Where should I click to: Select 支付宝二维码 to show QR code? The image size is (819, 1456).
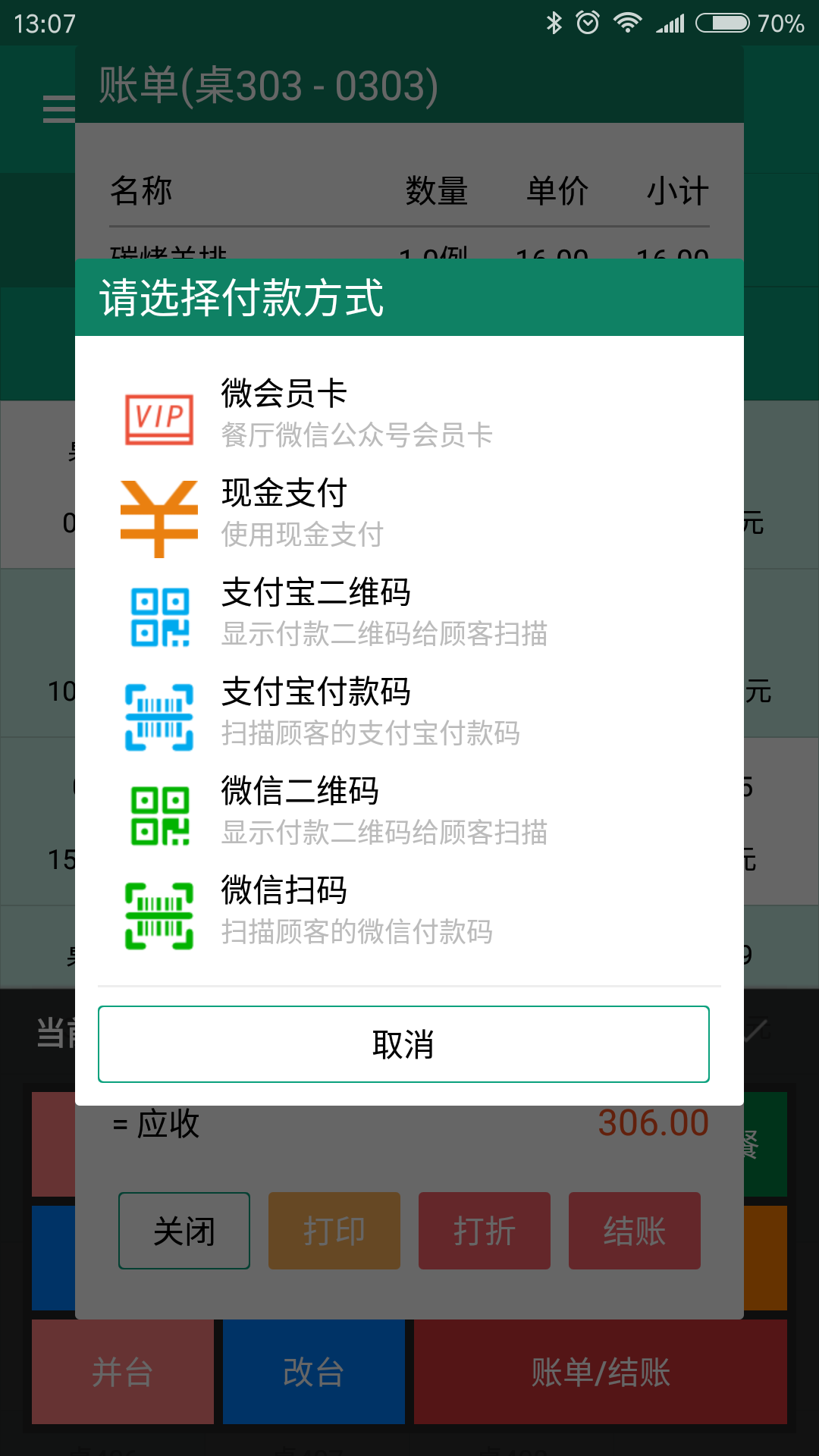[409, 613]
